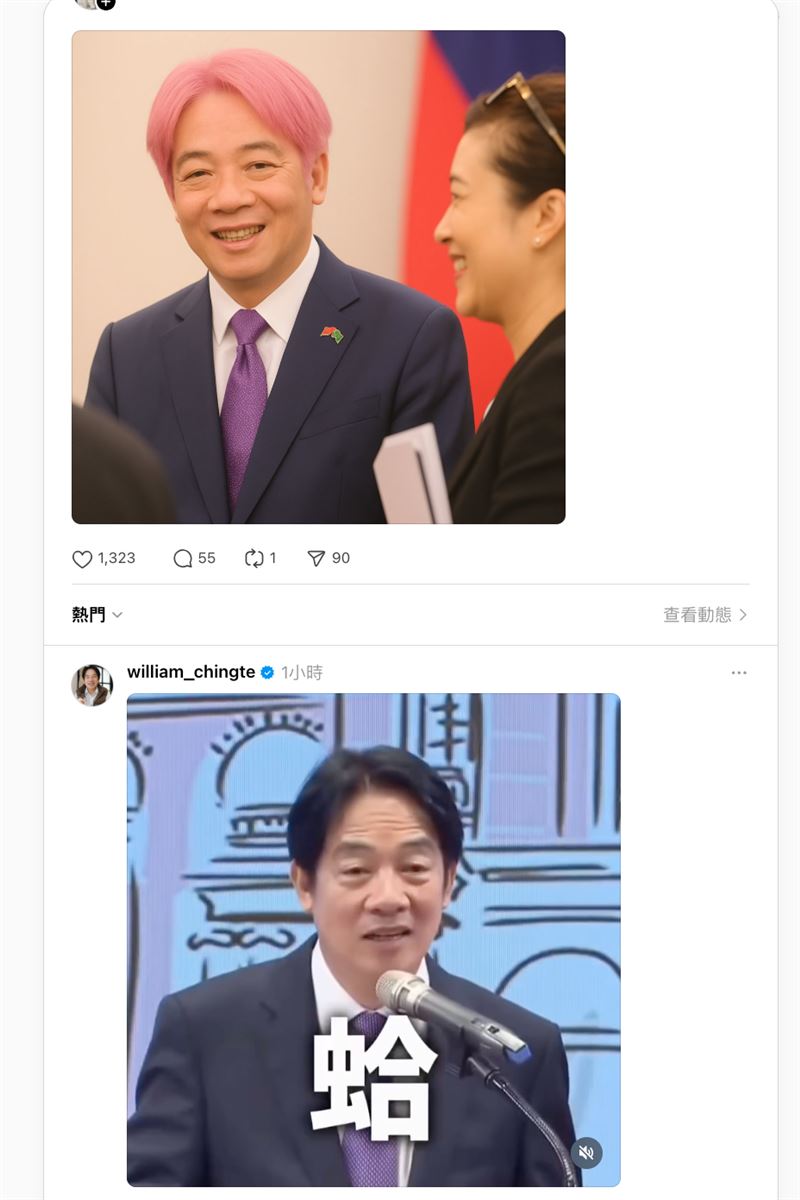This screenshot has width=800, height=1200.
Task: Tap william_chingte's profile avatar
Action: 91,685
